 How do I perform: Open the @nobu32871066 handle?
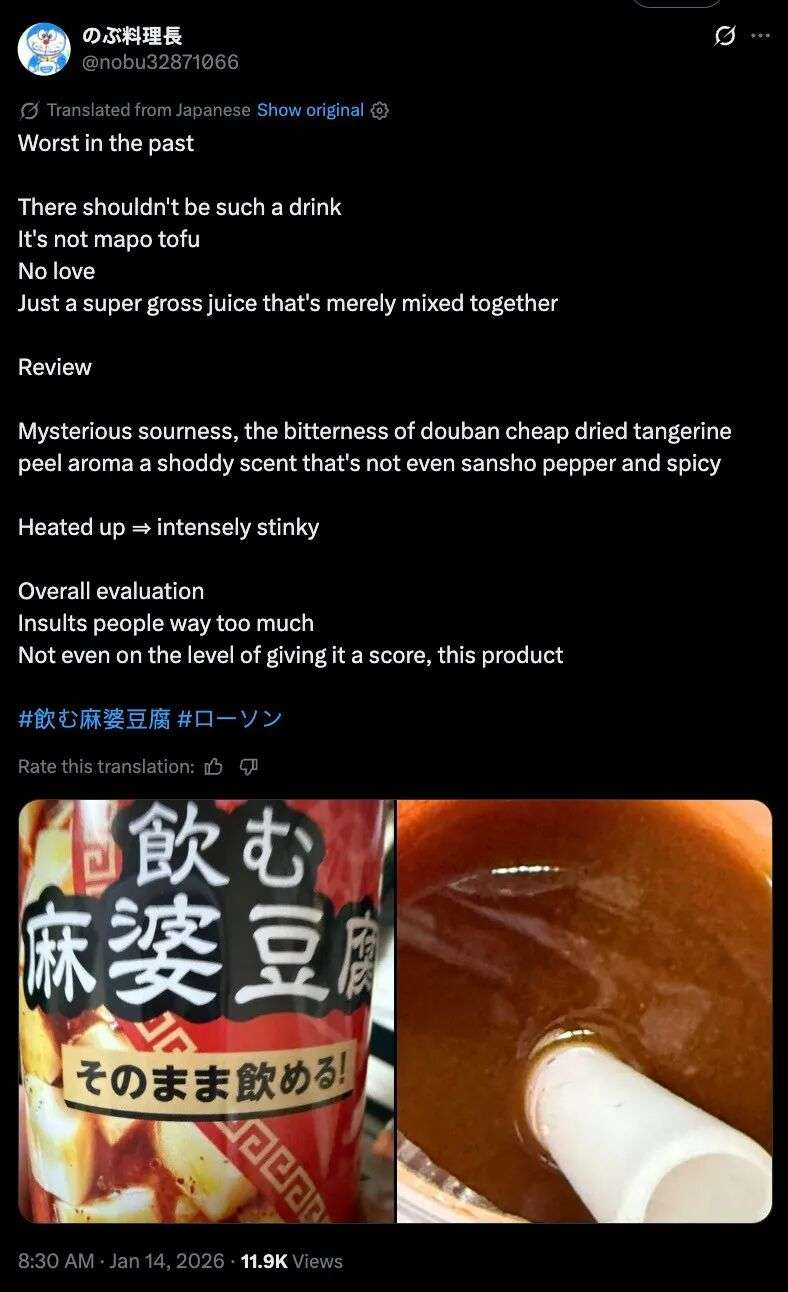click(160, 62)
